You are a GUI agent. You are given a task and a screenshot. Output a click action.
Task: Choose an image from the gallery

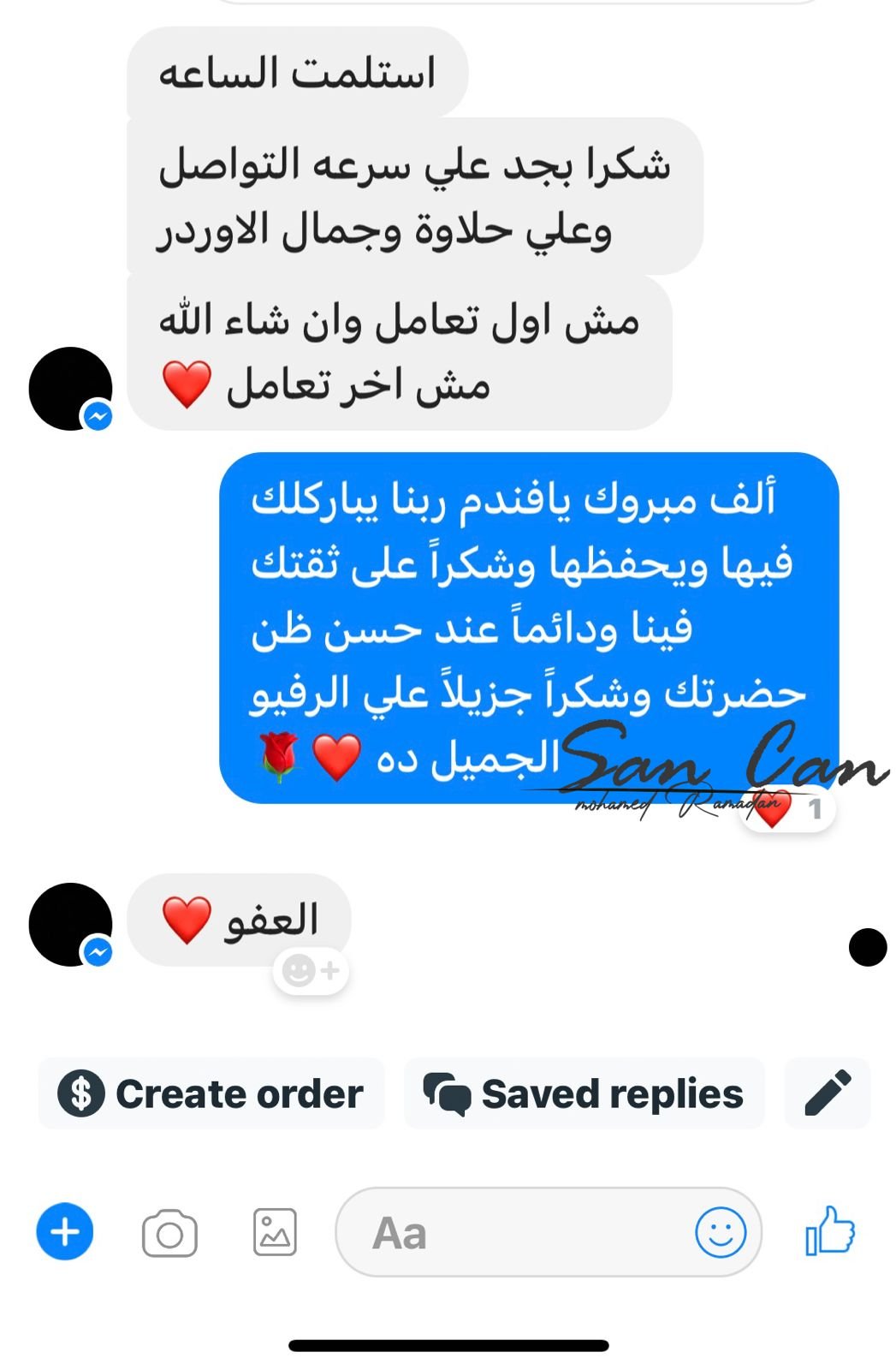coord(275,1233)
